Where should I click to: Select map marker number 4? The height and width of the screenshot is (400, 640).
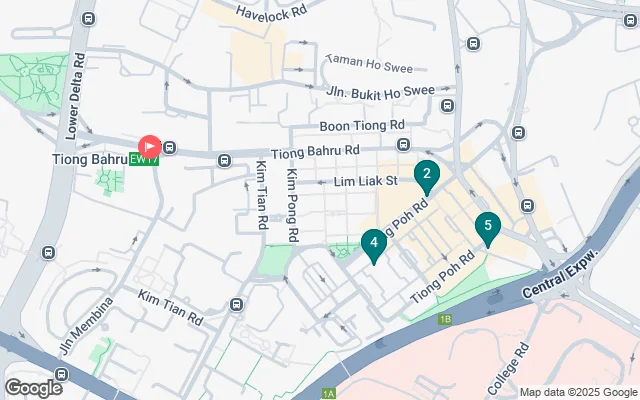(373, 243)
